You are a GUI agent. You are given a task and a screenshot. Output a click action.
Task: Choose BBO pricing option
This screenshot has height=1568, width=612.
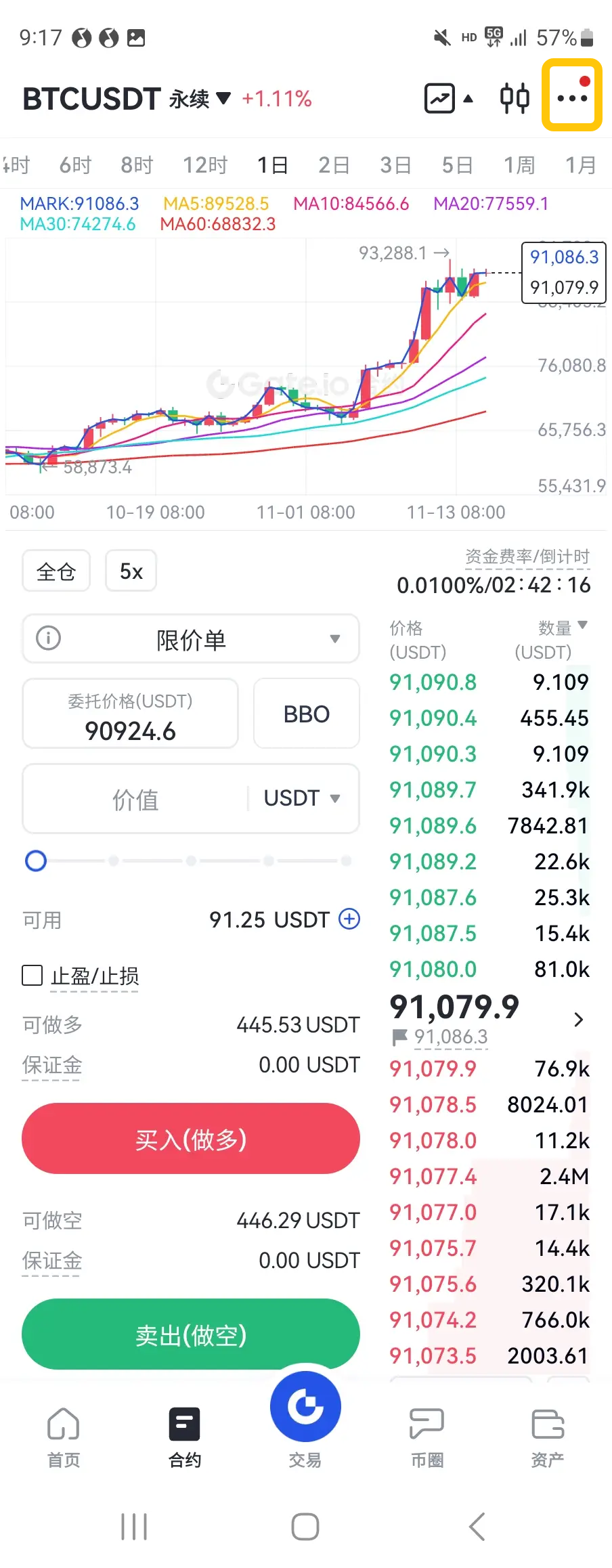[306, 714]
